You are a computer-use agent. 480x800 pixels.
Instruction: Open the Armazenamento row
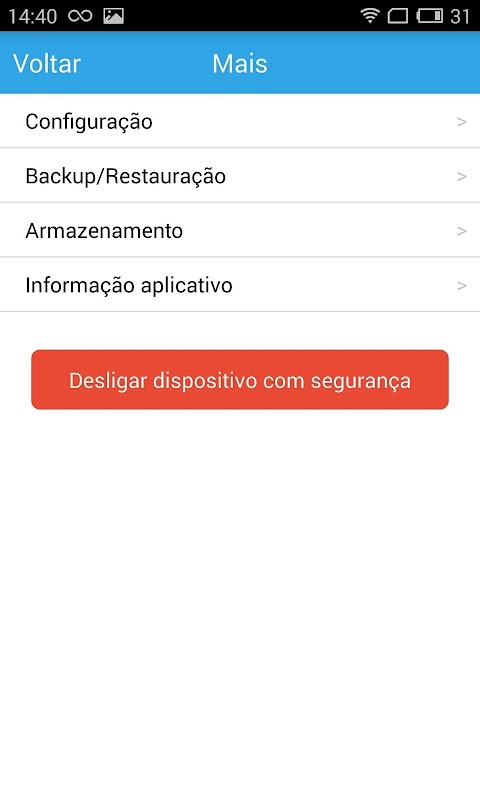click(240, 230)
